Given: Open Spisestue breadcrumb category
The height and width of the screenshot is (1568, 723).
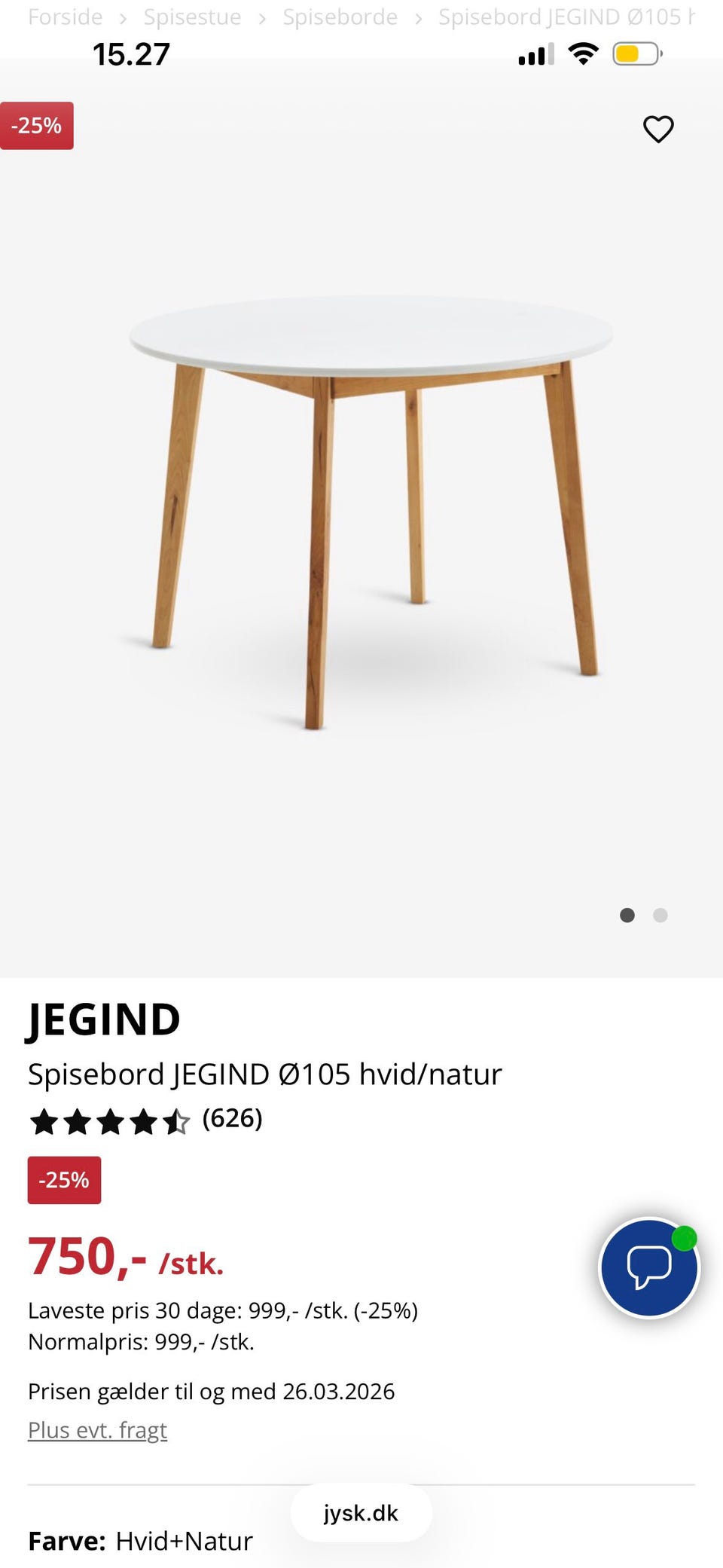Looking at the screenshot, I should pyautogui.click(x=192, y=17).
